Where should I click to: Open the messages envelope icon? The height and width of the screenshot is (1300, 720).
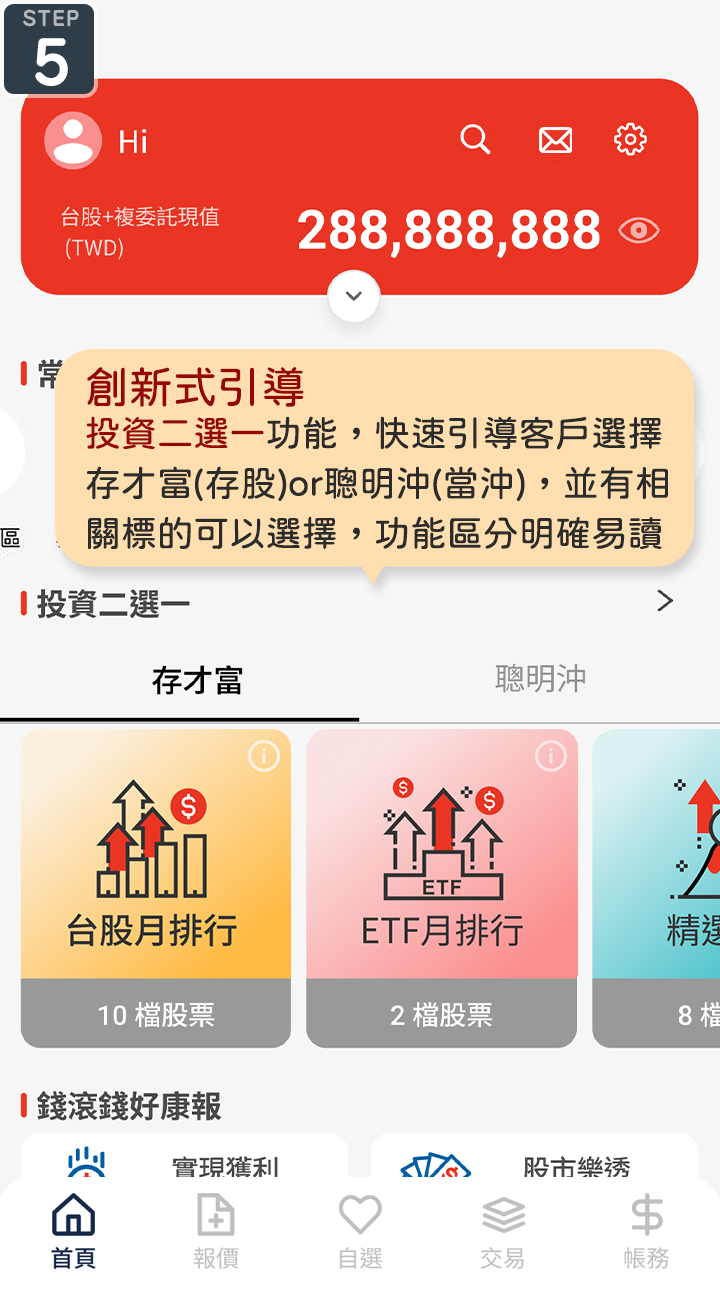point(555,140)
